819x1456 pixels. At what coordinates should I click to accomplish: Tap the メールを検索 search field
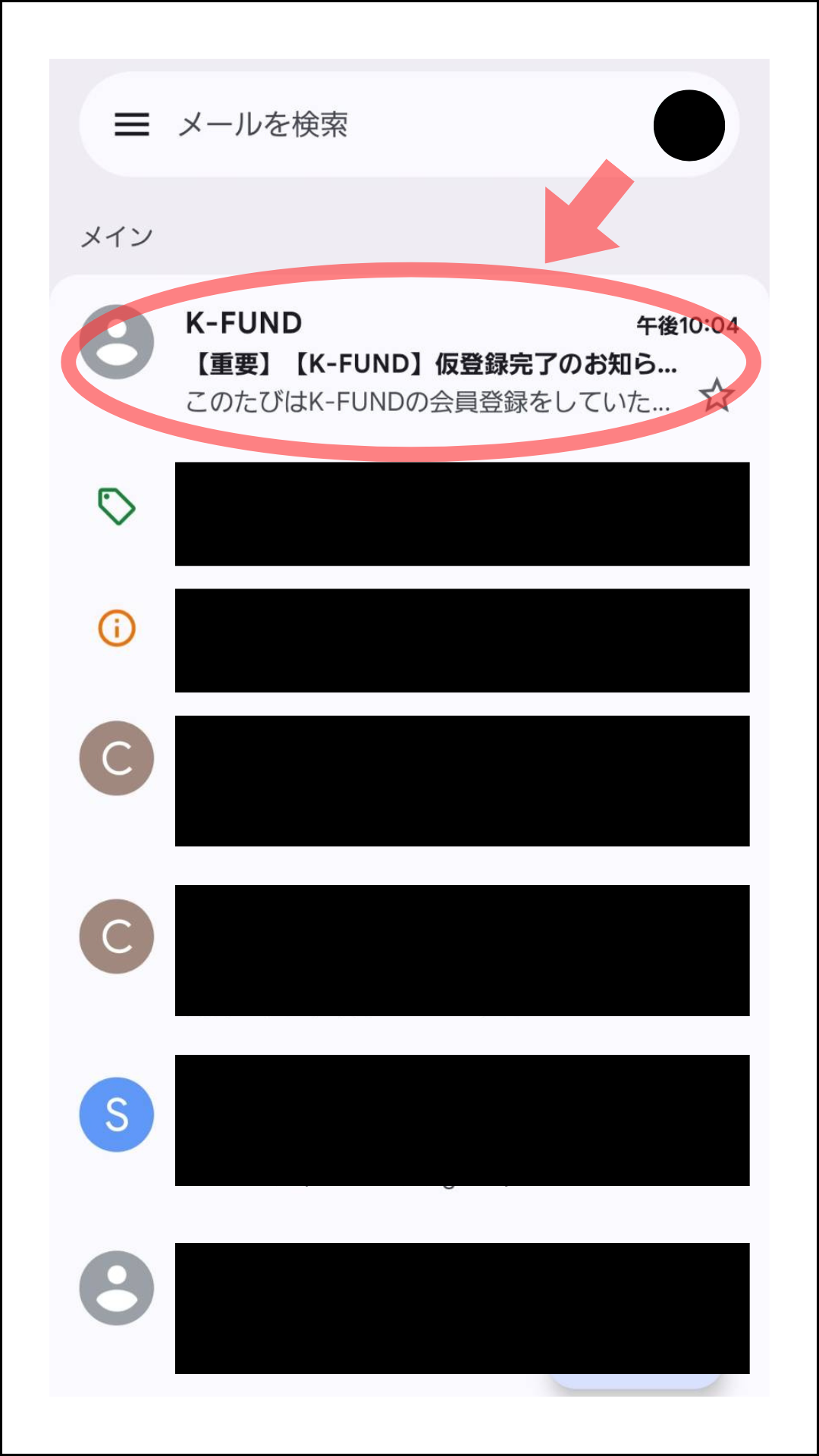point(379,124)
